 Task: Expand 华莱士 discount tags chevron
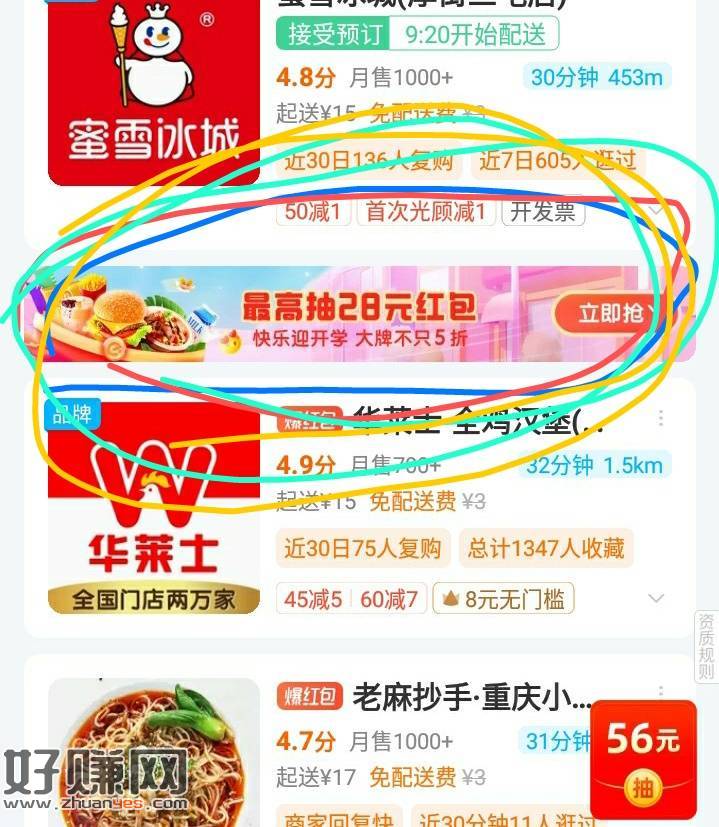pos(656,599)
